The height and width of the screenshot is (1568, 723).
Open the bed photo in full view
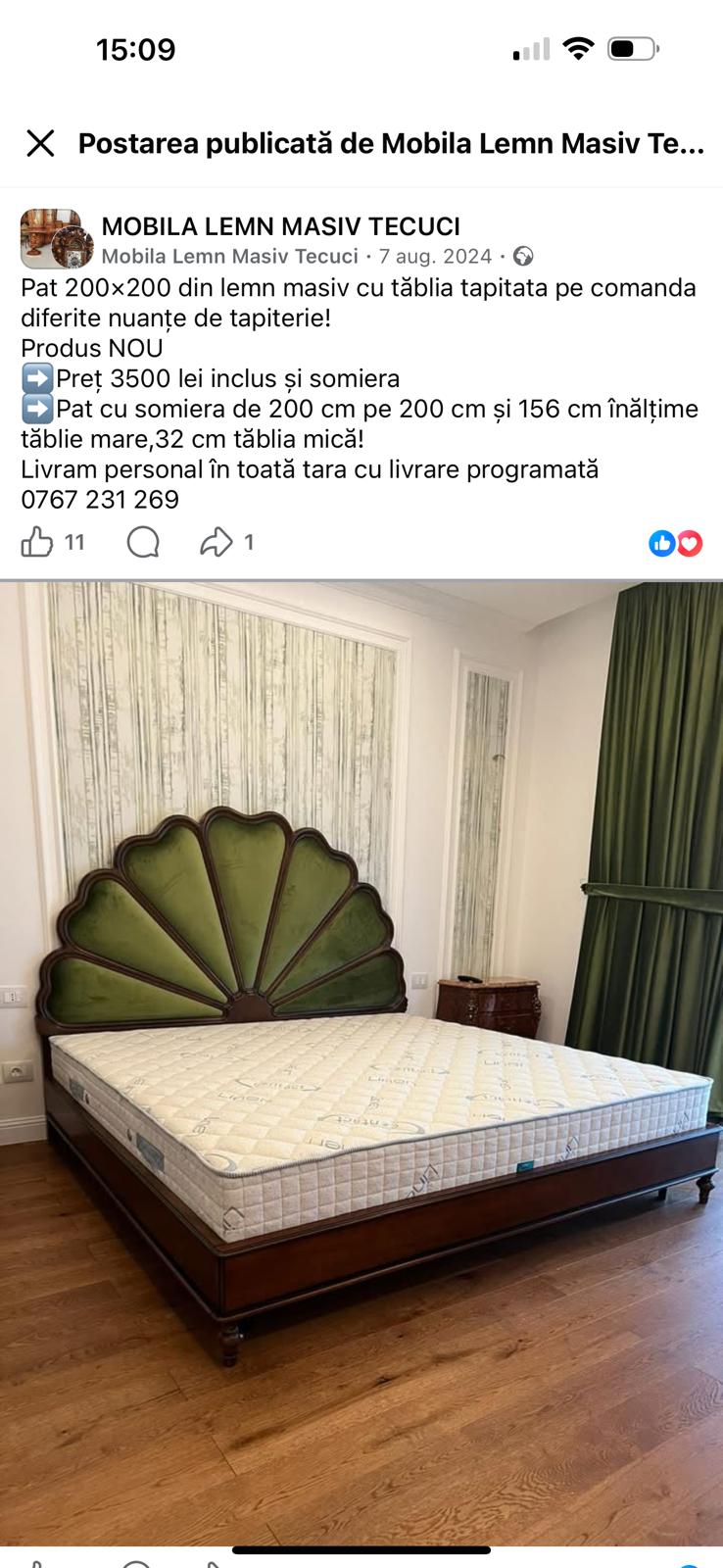click(361, 1058)
